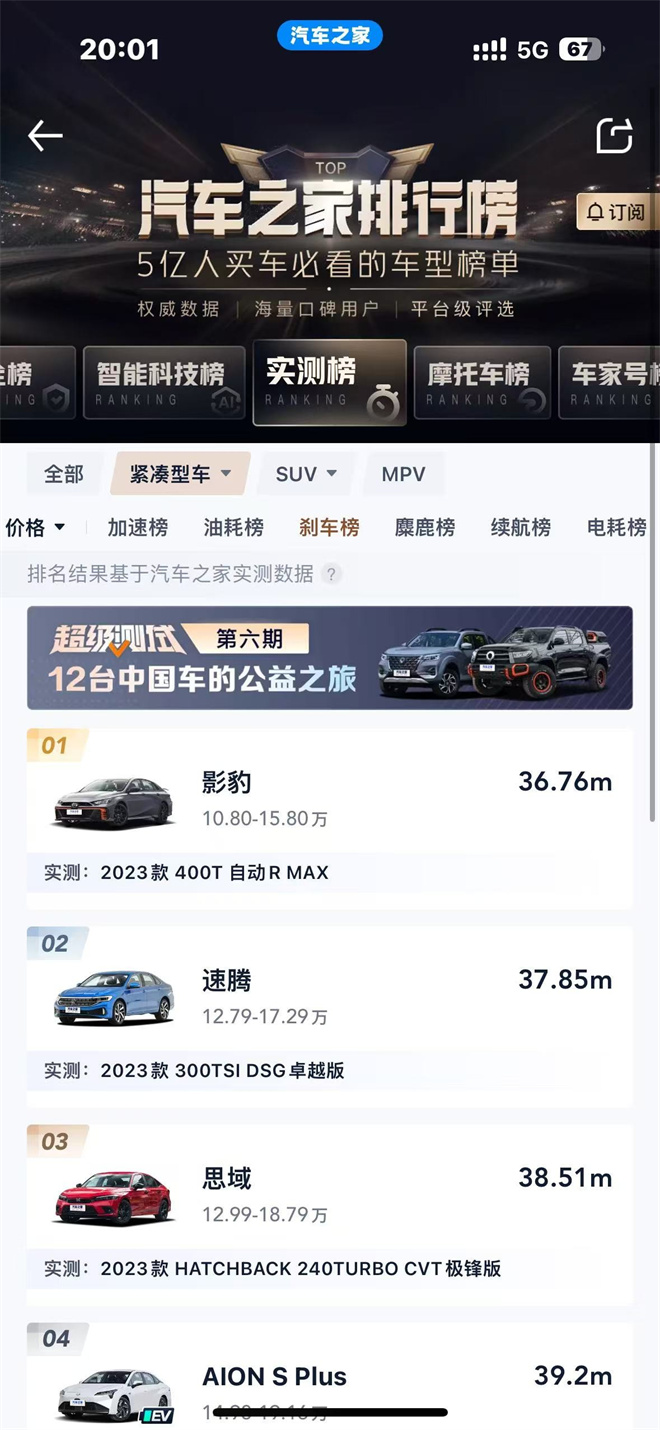The image size is (660, 1430).
Task: Switch to the 续航榜 list
Action: pyautogui.click(x=521, y=527)
